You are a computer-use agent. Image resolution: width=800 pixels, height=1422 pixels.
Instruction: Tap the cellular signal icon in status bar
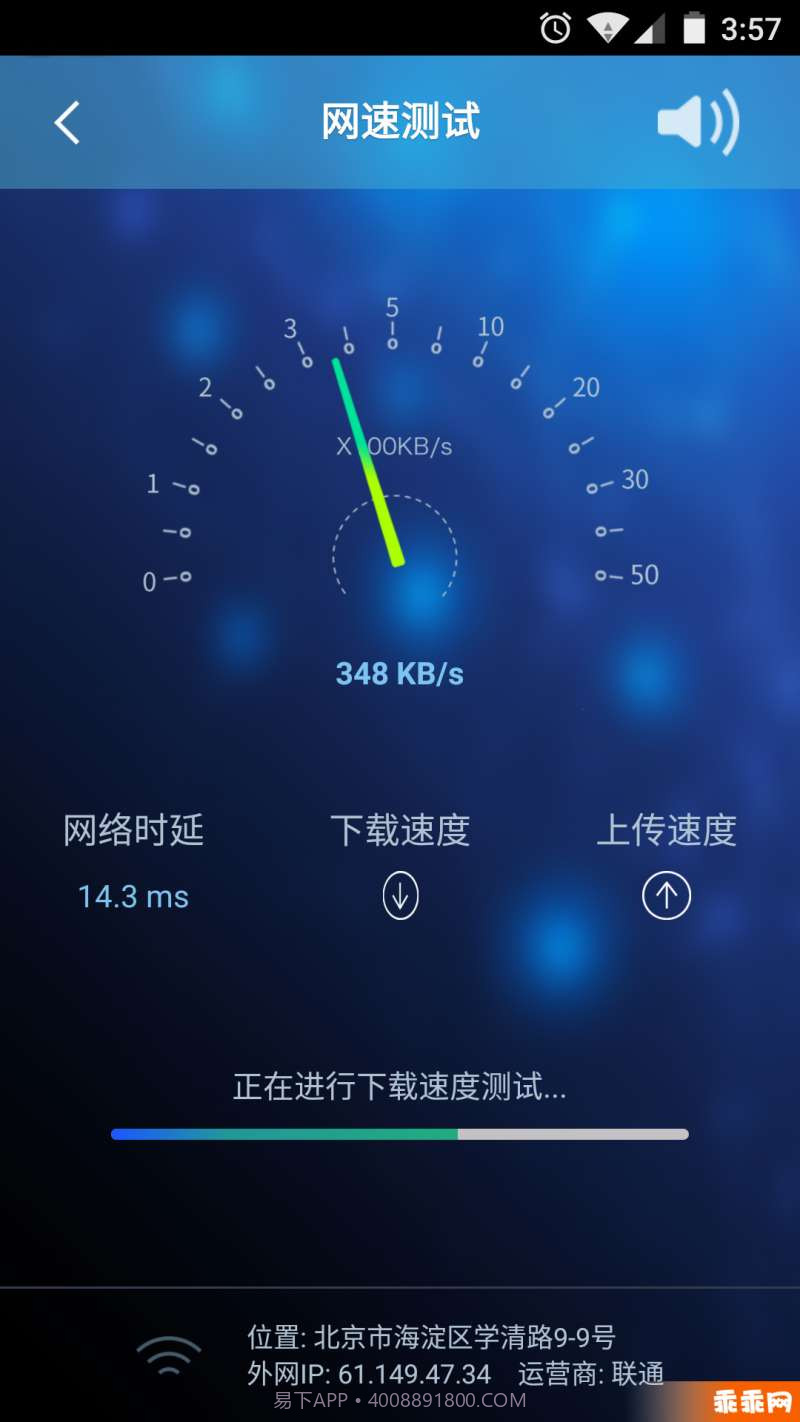[652, 29]
